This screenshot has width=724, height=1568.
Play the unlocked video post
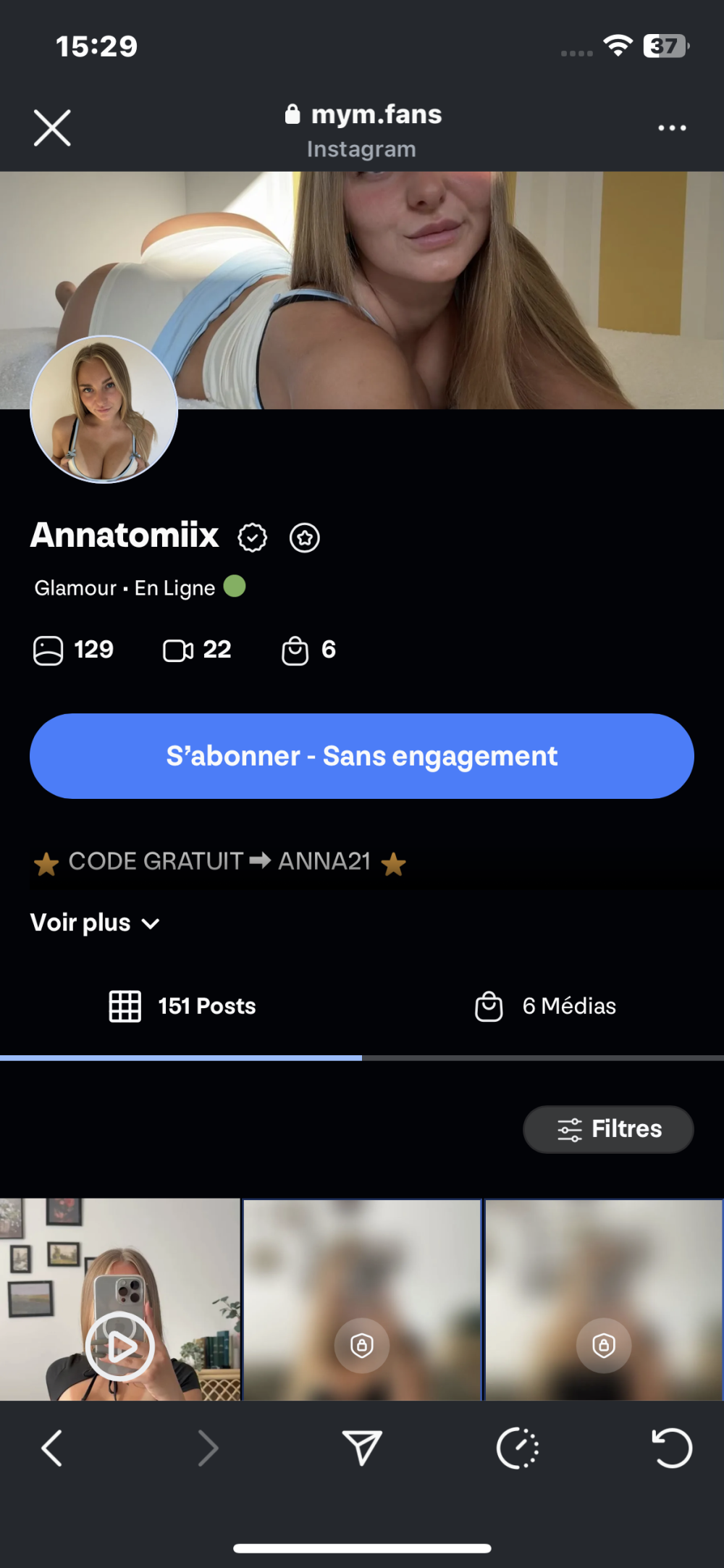click(x=120, y=1346)
